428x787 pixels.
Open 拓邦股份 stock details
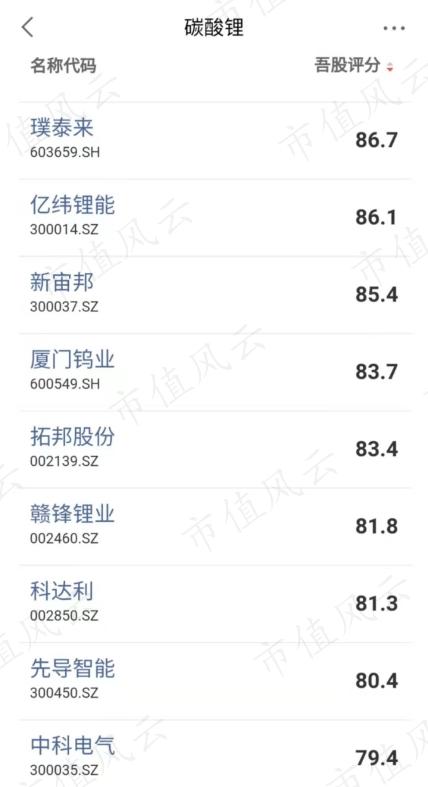click(215, 450)
